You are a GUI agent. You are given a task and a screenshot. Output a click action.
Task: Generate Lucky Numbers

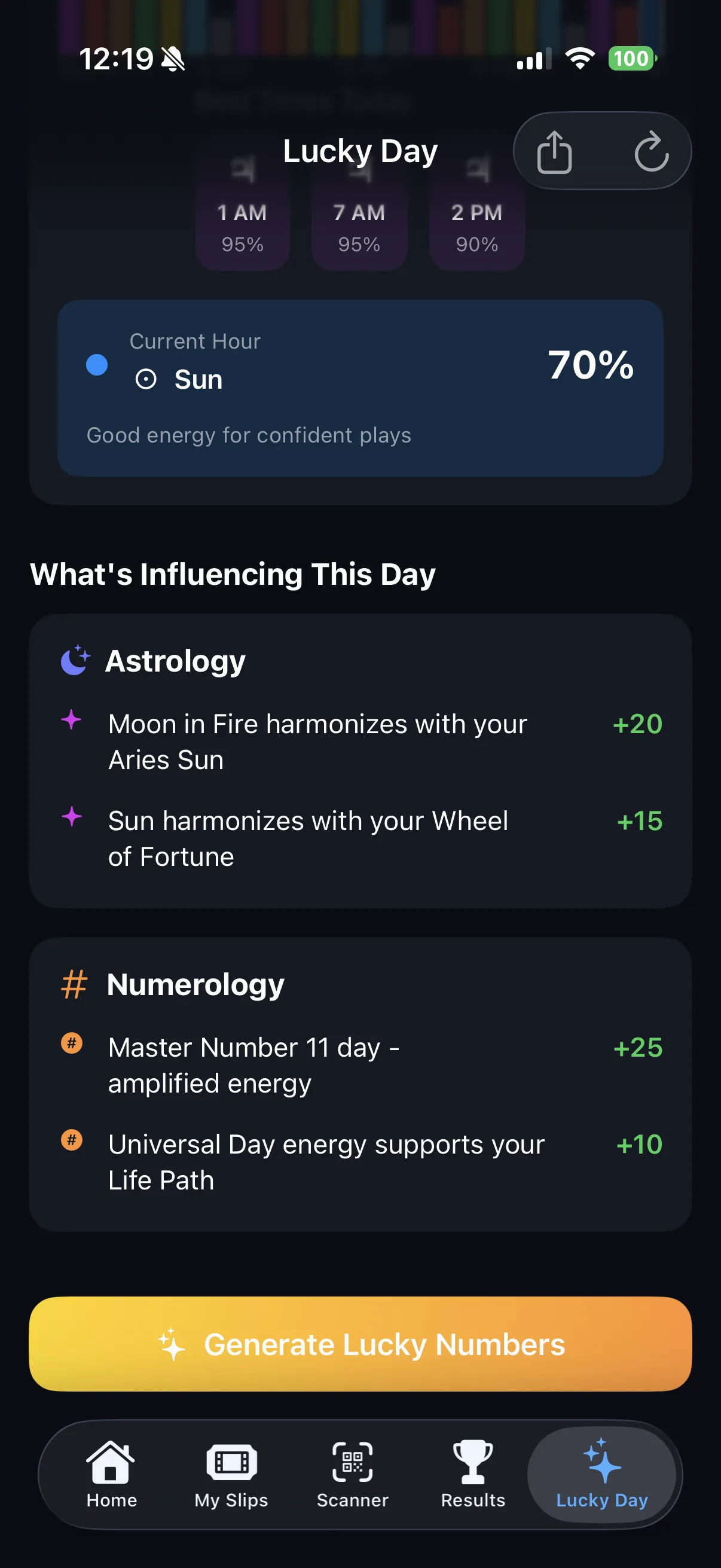pos(360,1344)
